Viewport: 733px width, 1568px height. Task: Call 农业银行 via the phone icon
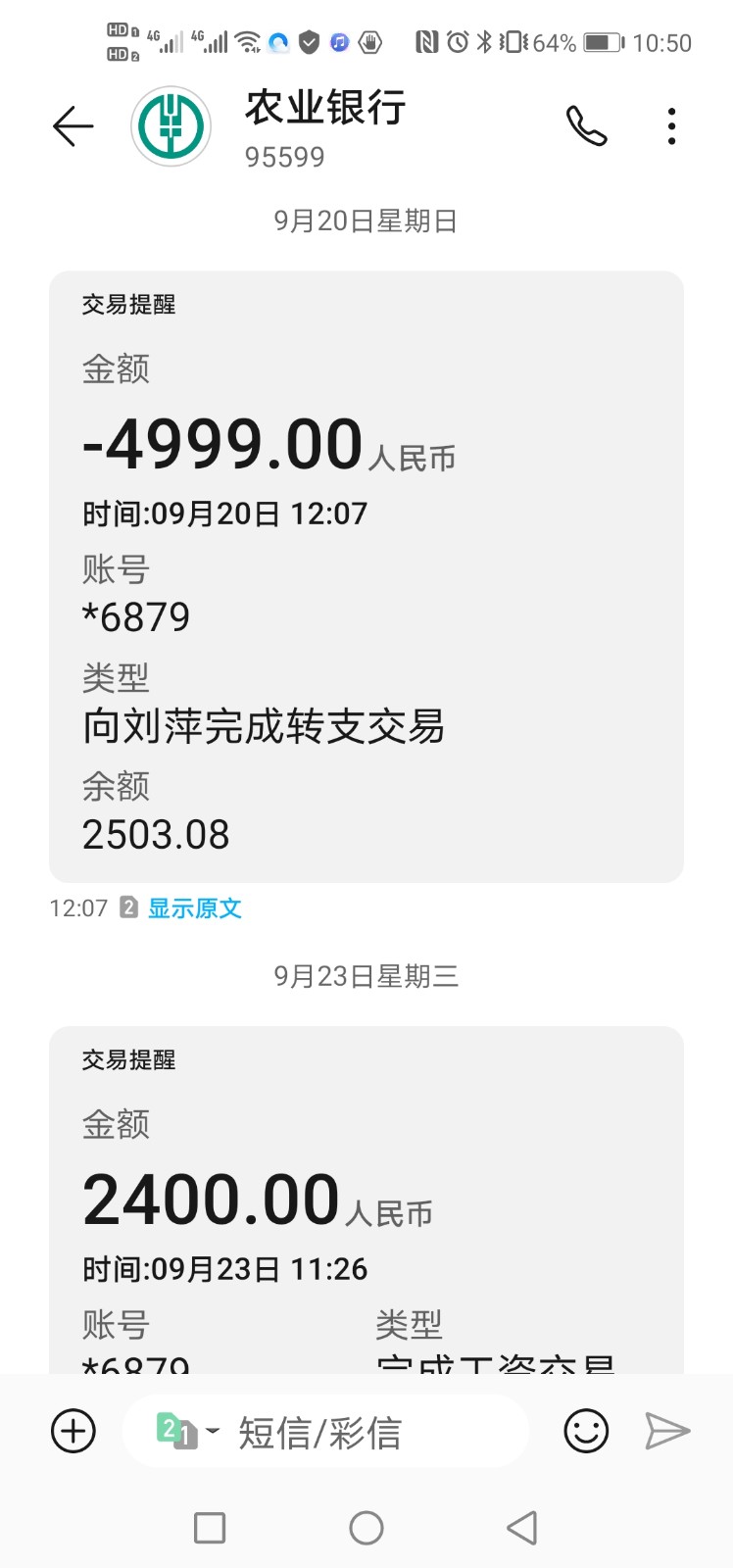click(x=586, y=126)
